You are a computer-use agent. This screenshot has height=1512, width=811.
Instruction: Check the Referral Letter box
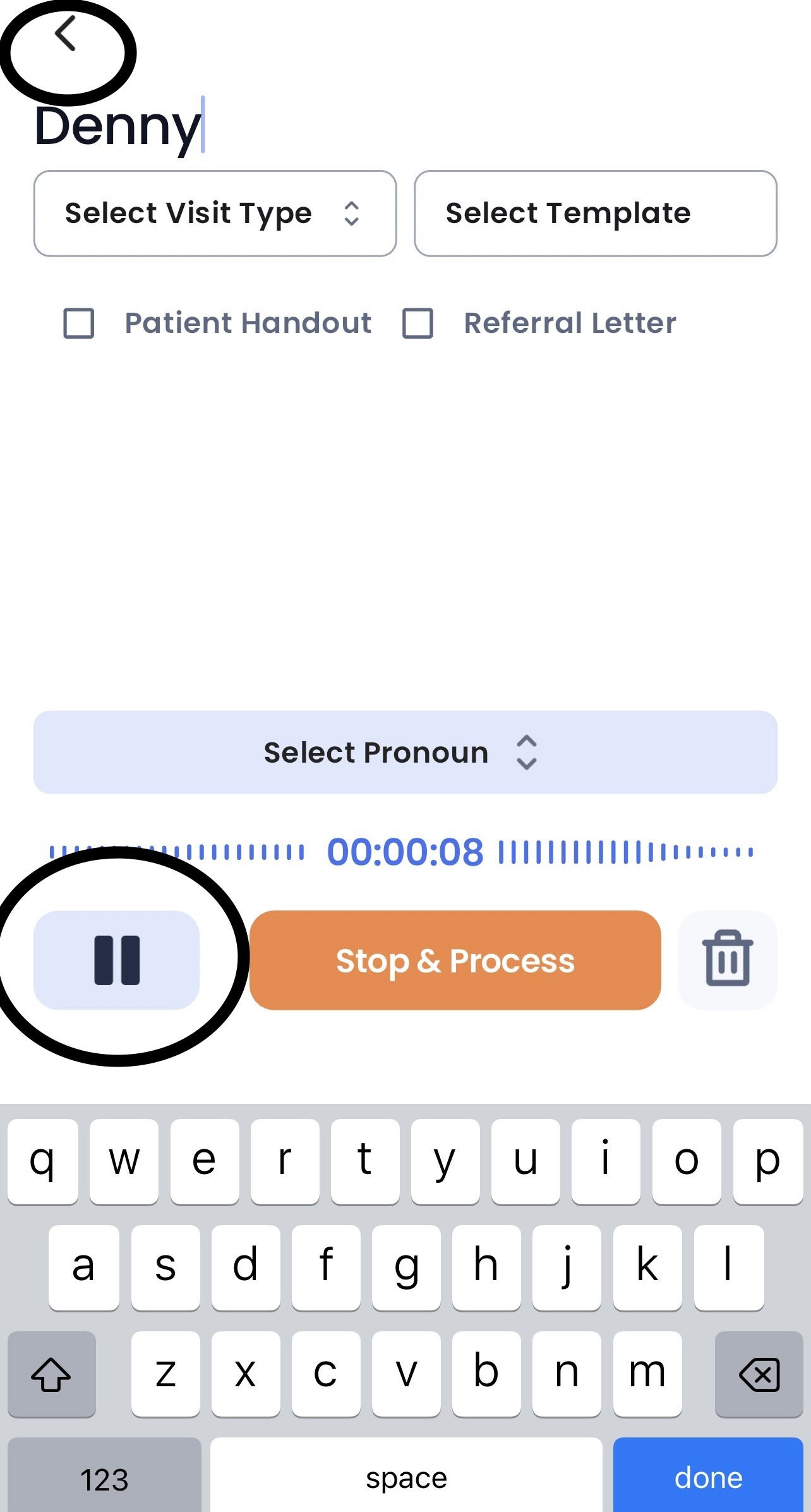[418, 324]
